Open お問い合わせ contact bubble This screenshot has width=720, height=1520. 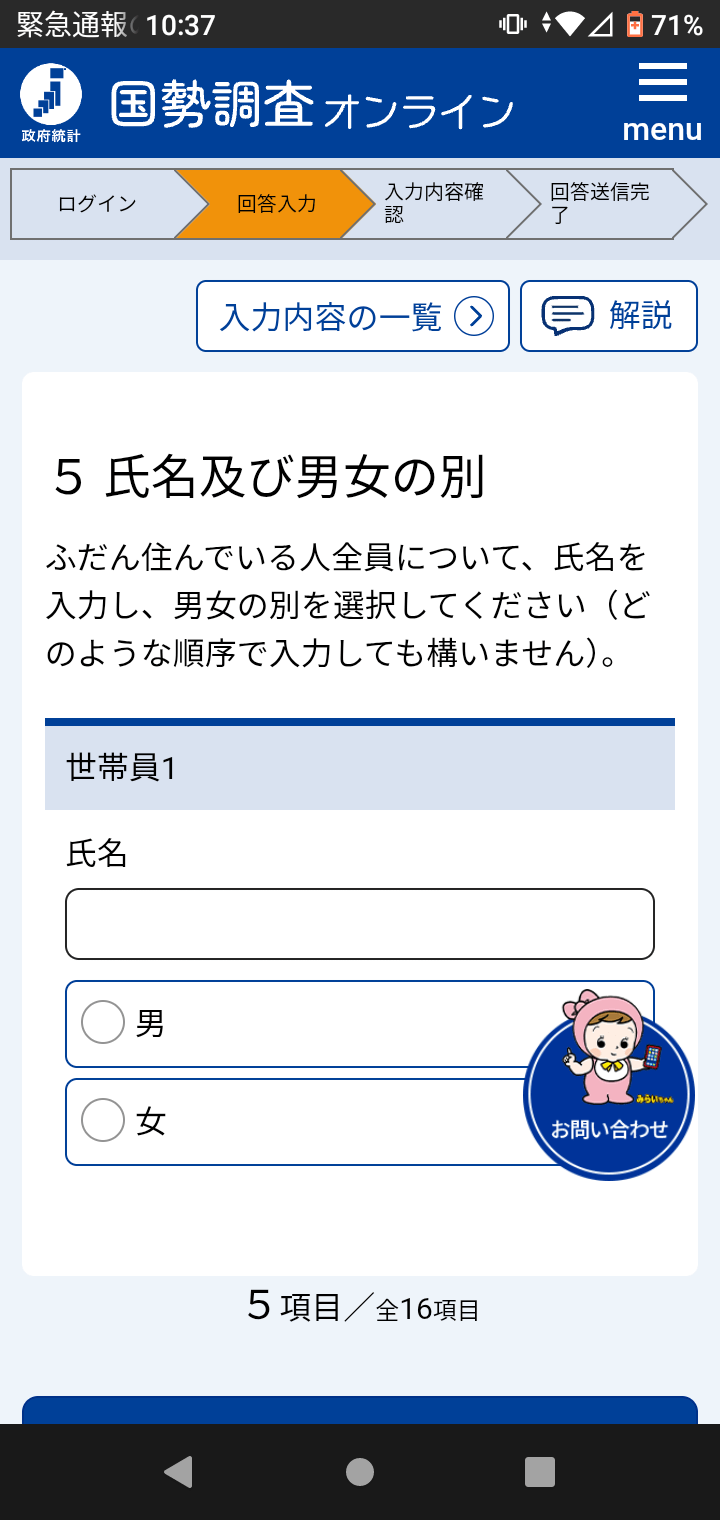click(x=609, y=1088)
